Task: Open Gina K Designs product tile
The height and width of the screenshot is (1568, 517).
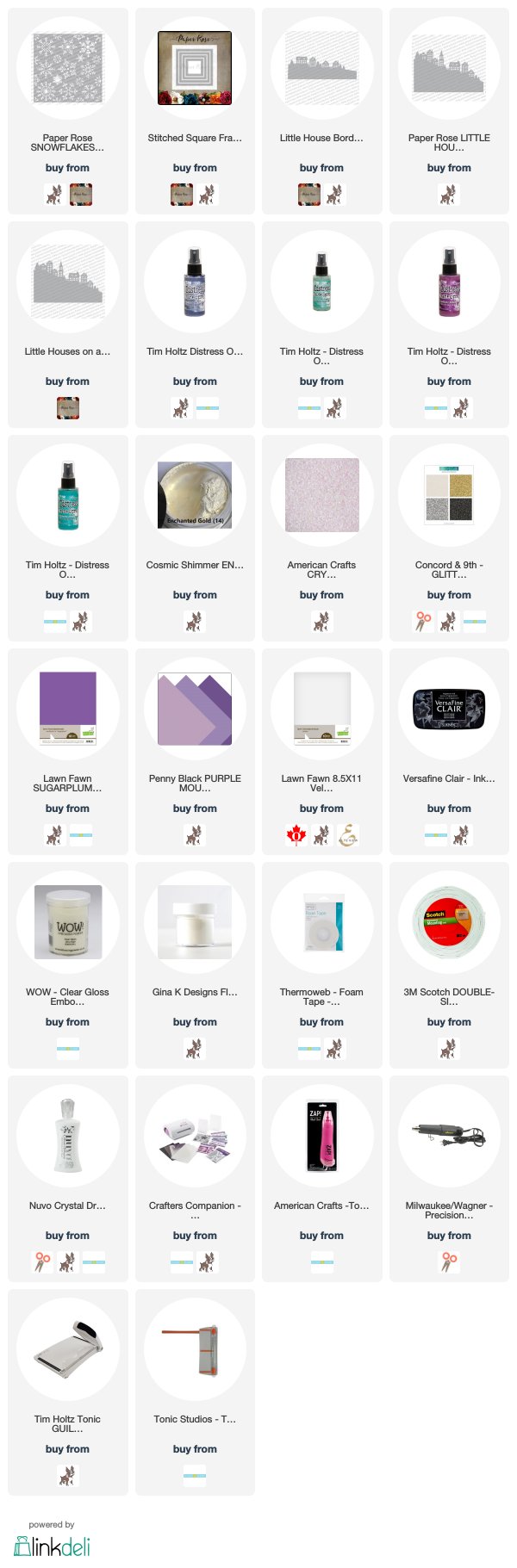Action: tap(195, 922)
